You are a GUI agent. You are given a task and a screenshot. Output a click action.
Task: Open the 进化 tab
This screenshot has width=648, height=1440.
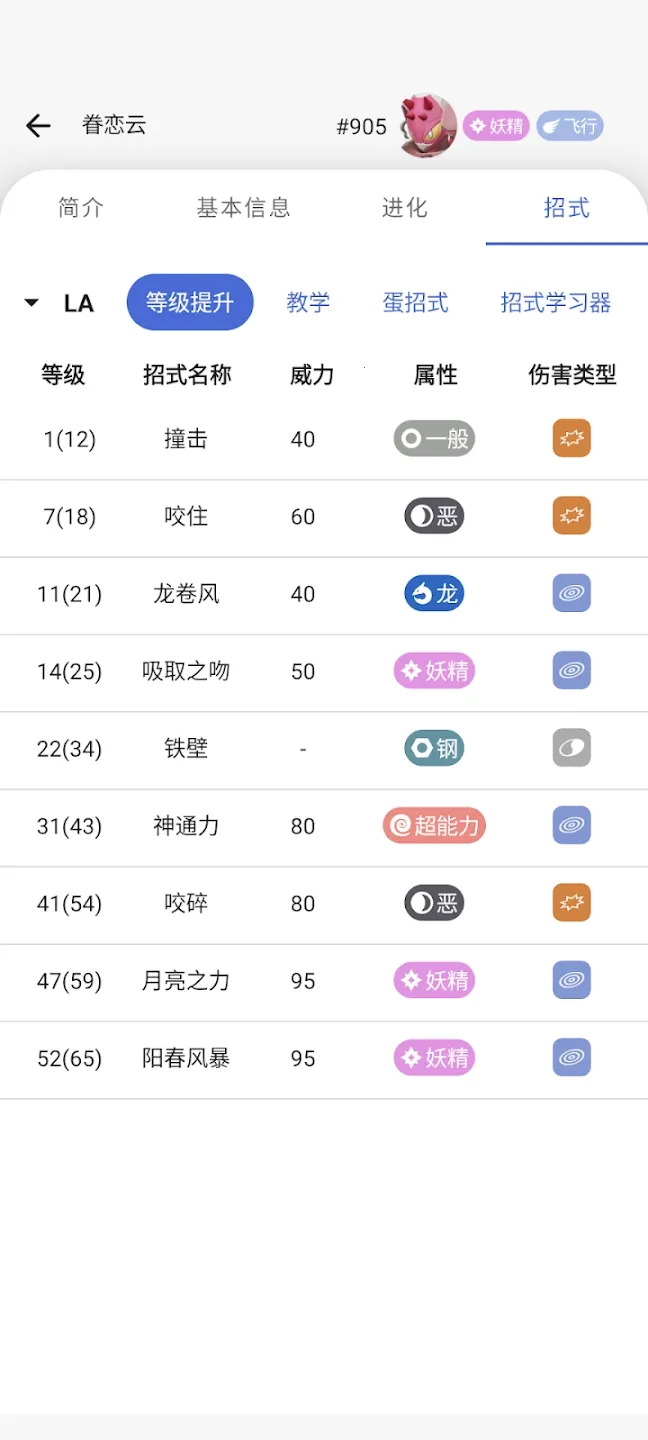tap(405, 208)
